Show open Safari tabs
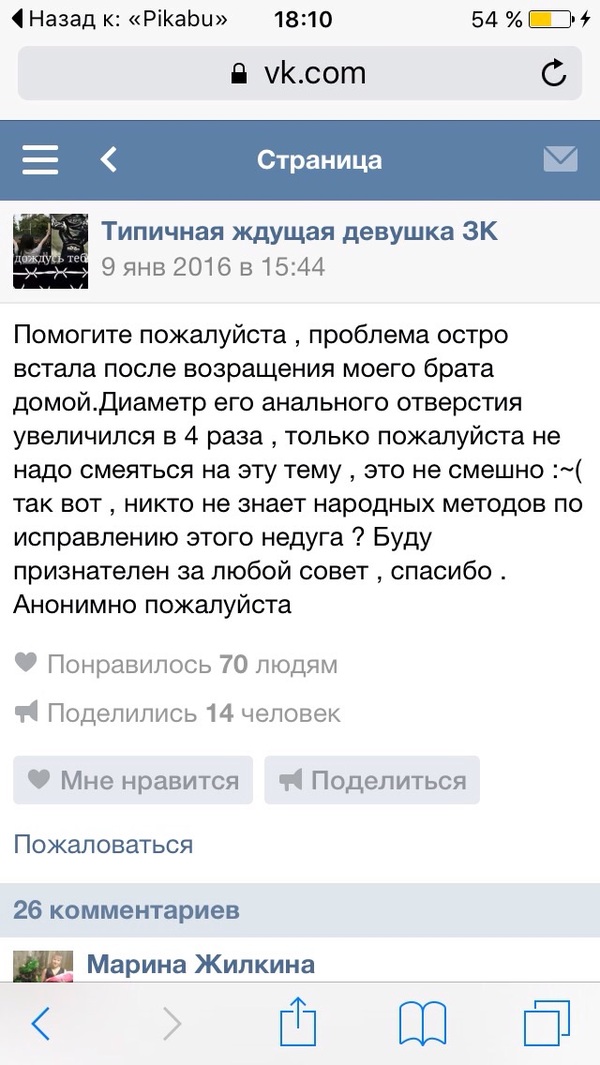This screenshot has width=600, height=1065. [x=546, y=1023]
